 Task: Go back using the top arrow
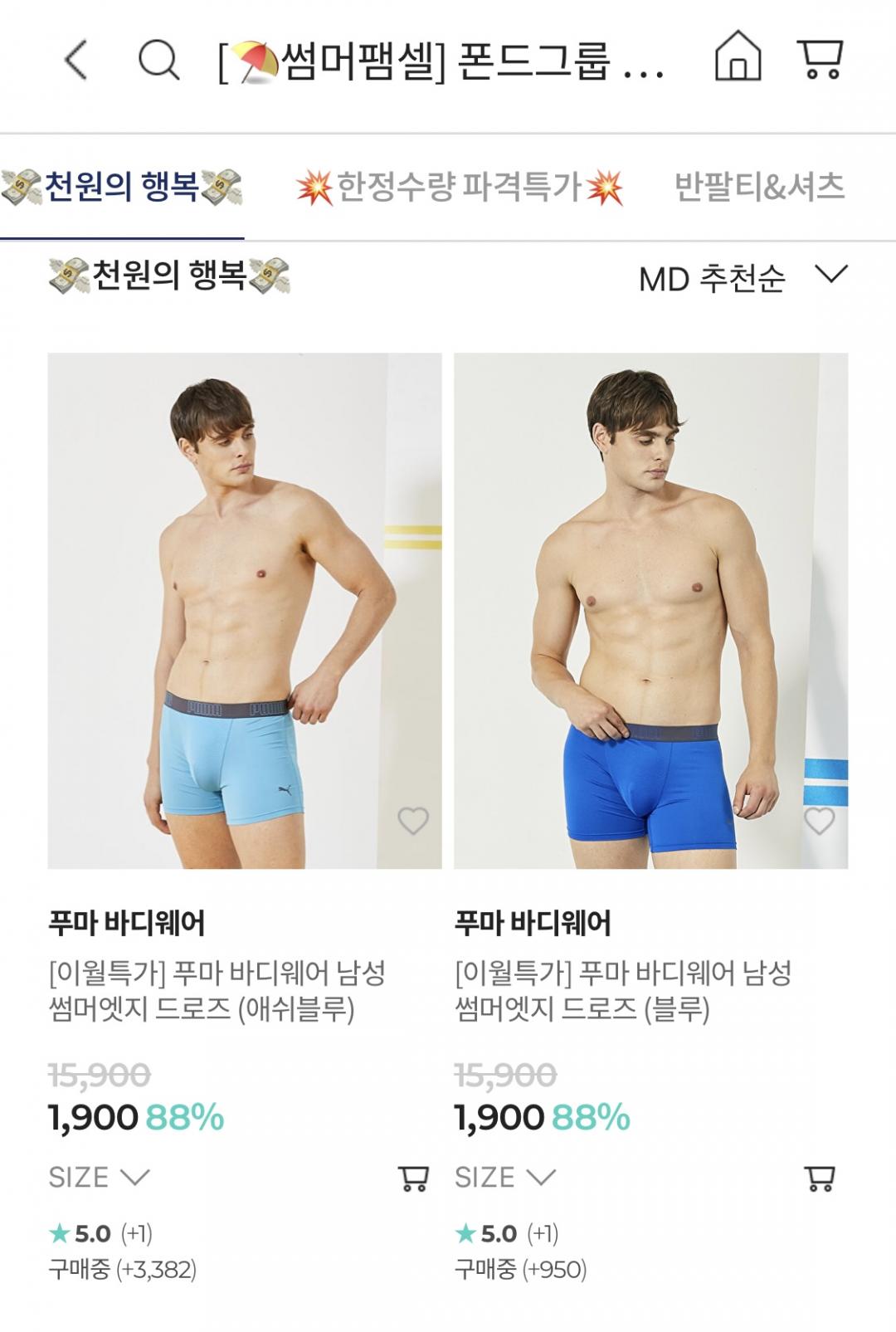pyautogui.click(x=75, y=61)
